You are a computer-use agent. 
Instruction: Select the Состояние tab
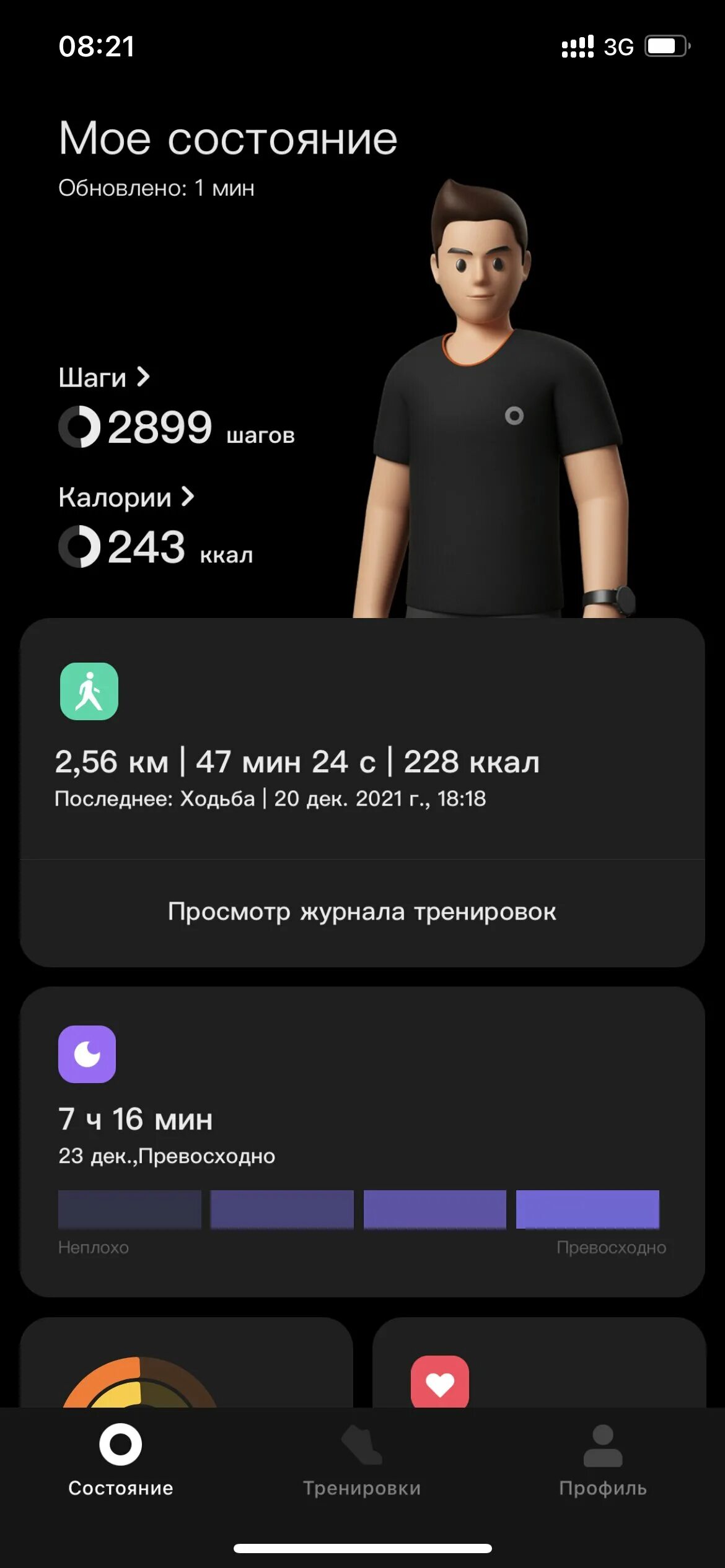(121, 1460)
